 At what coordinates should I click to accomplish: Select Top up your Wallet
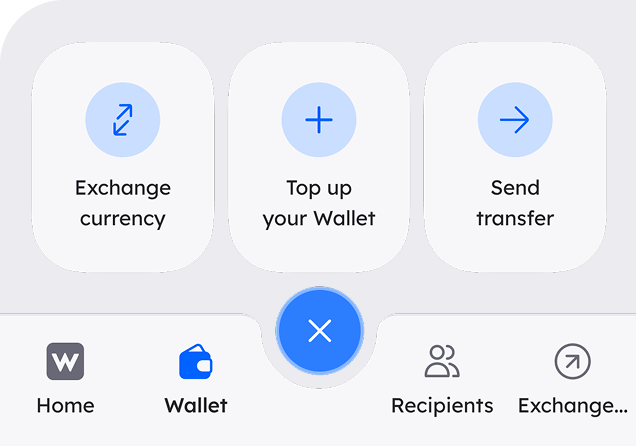click(x=319, y=157)
